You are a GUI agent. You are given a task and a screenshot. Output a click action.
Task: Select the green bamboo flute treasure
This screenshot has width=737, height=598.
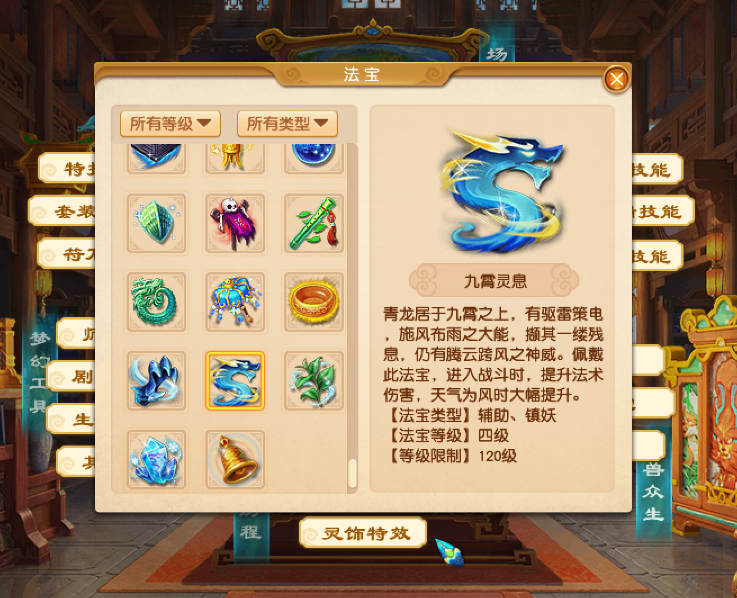pyautogui.click(x=313, y=222)
